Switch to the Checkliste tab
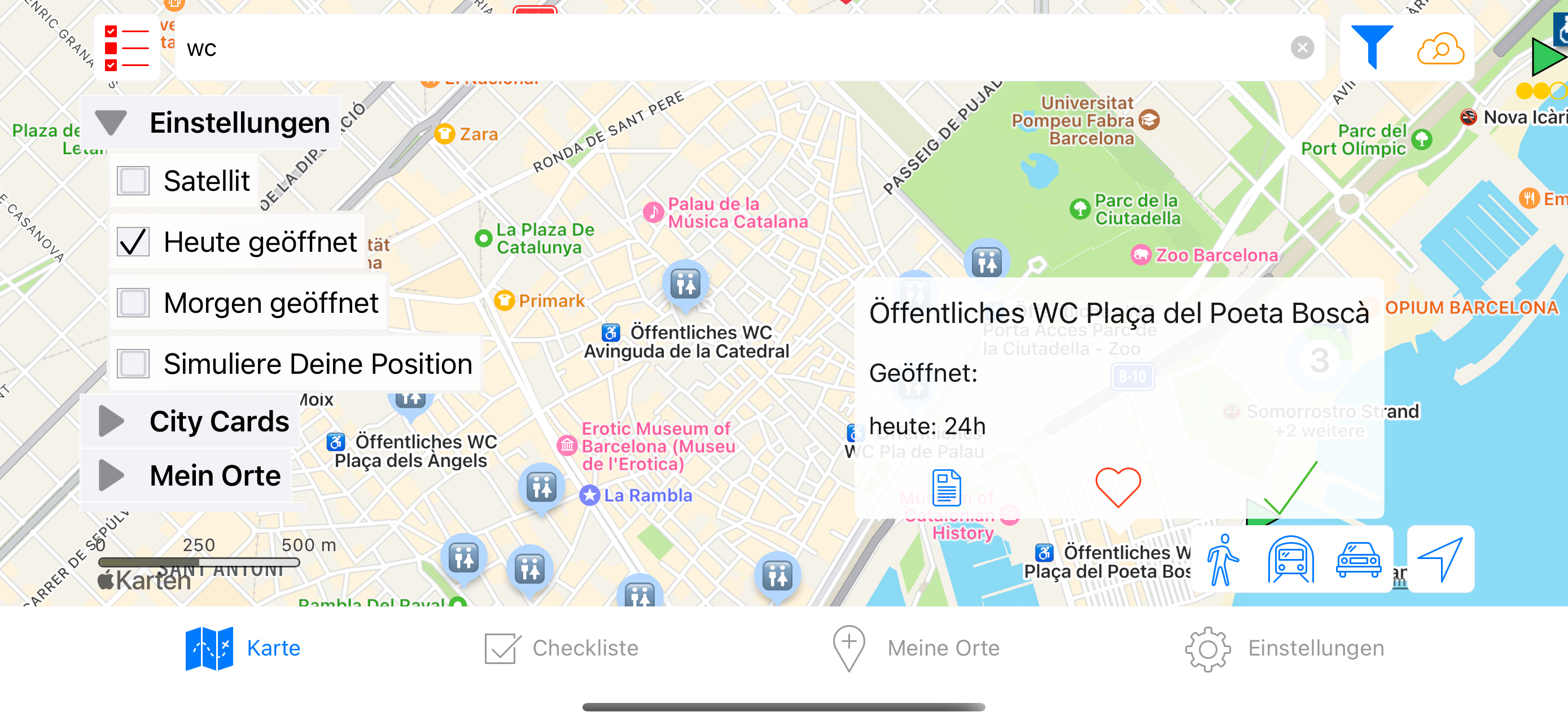Screen dimensions: 1568x725 [x=561, y=648]
